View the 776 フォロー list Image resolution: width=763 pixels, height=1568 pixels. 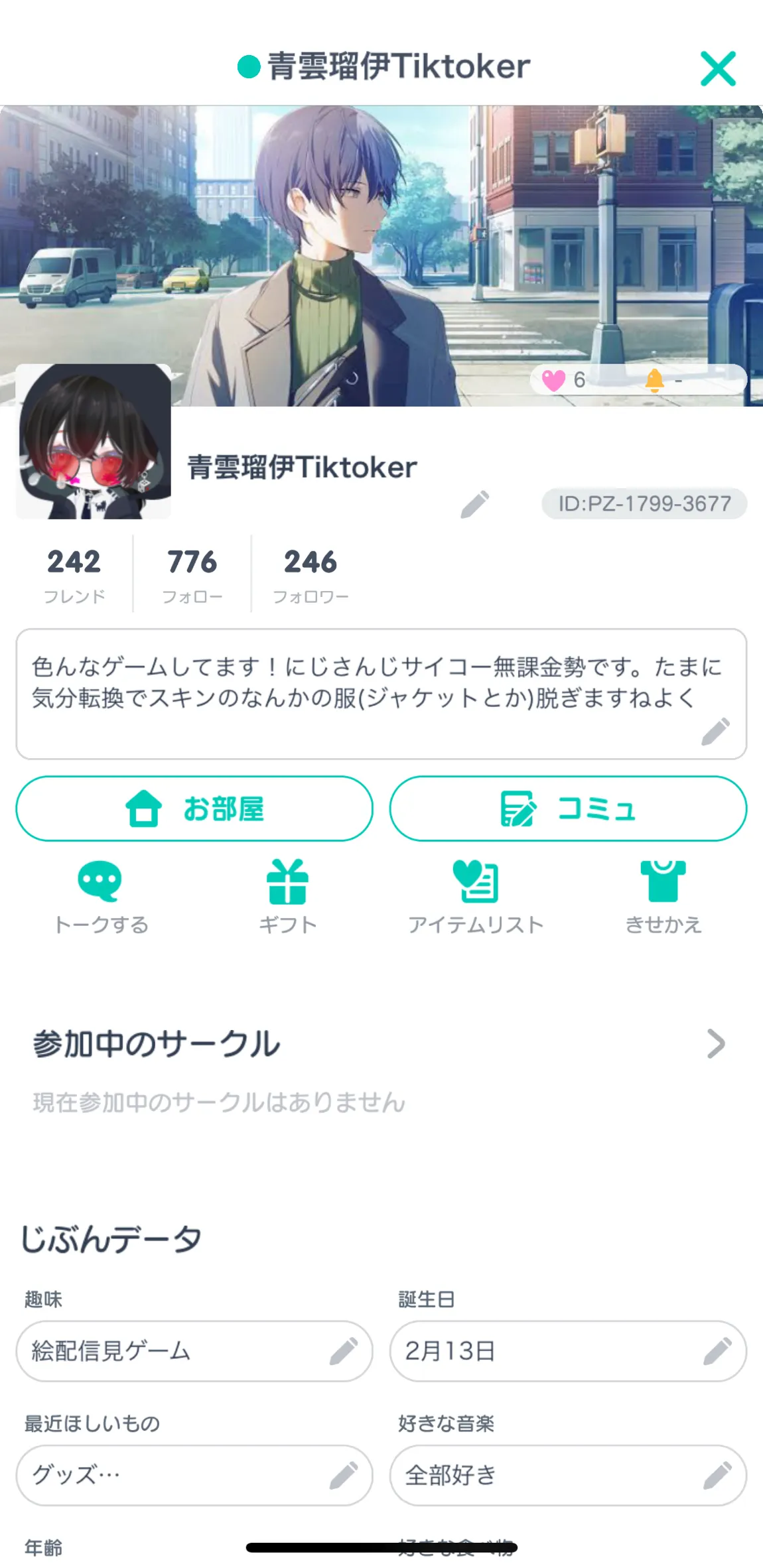pos(192,574)
